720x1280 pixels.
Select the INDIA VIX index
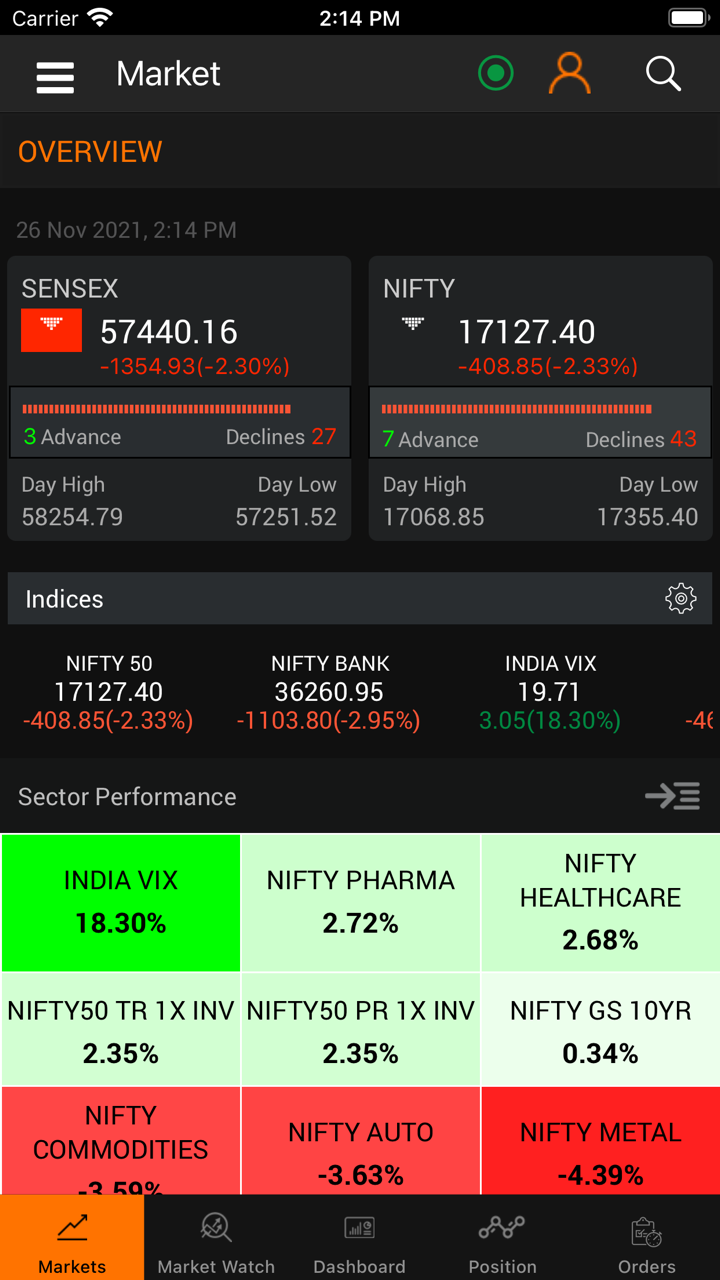coord(550,692)
